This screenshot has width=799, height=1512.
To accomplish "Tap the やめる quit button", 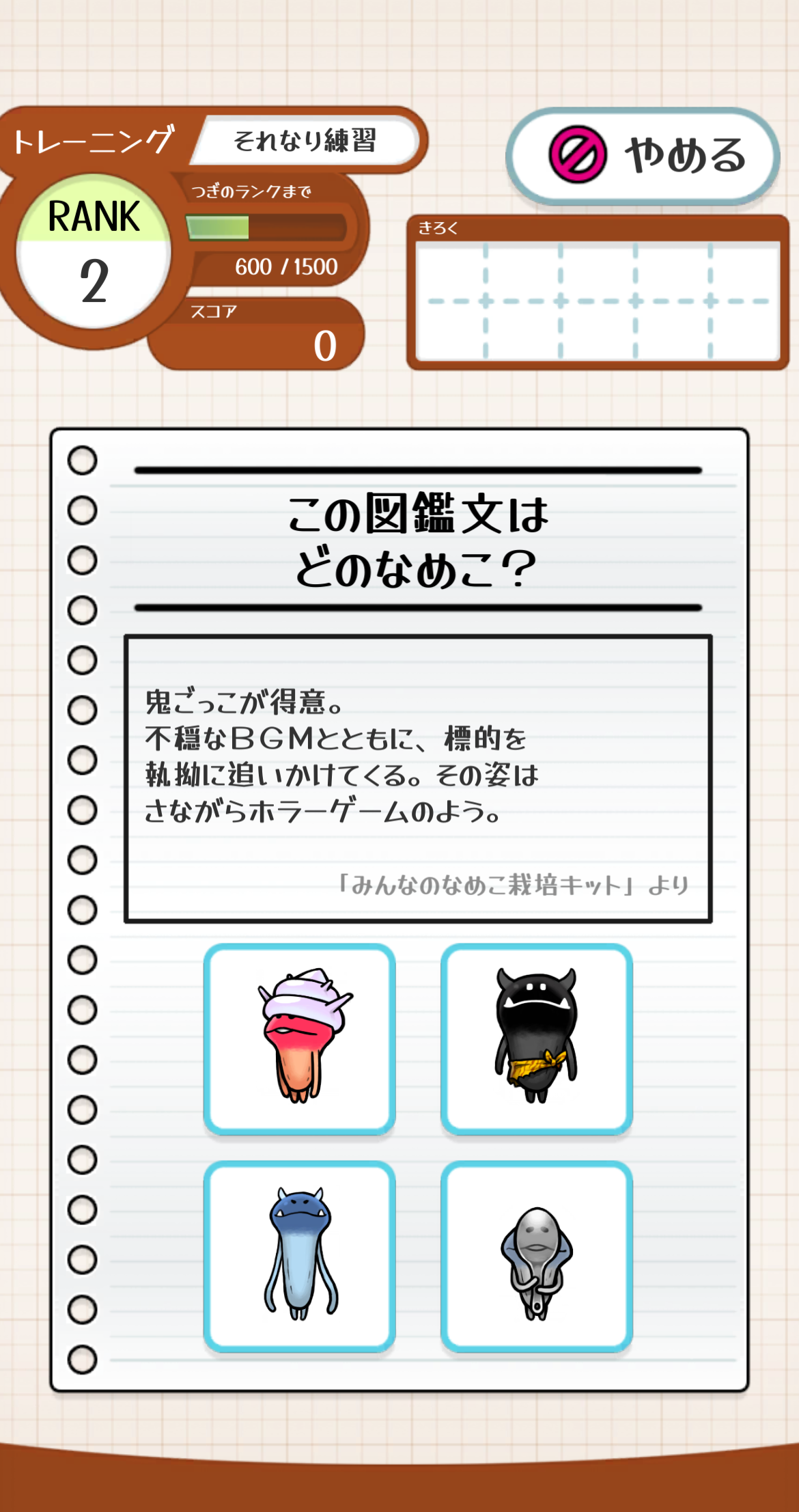I will tap(643, 156).
